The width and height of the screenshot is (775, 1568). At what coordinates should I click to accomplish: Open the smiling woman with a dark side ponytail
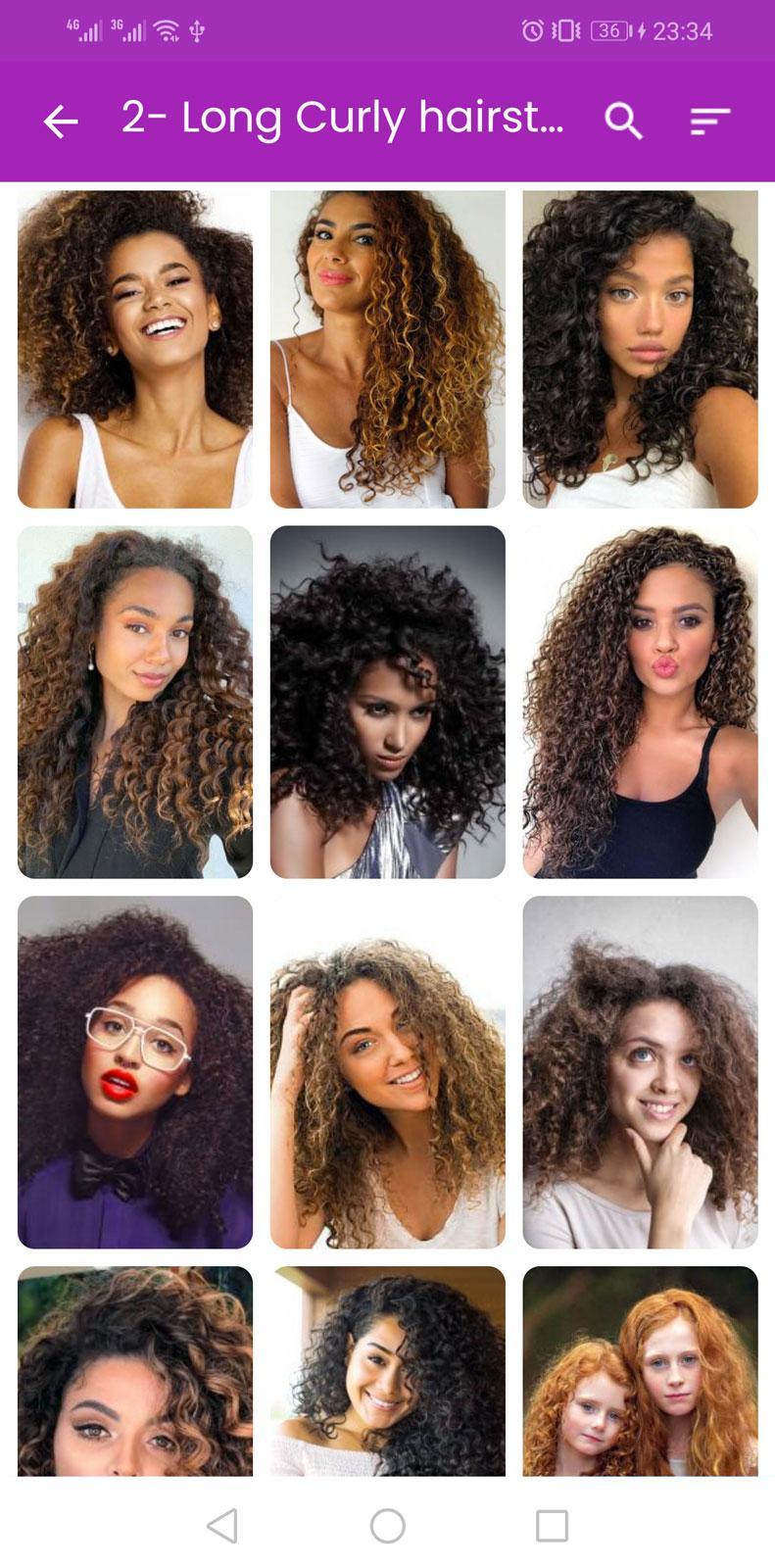click(388, 1371)
